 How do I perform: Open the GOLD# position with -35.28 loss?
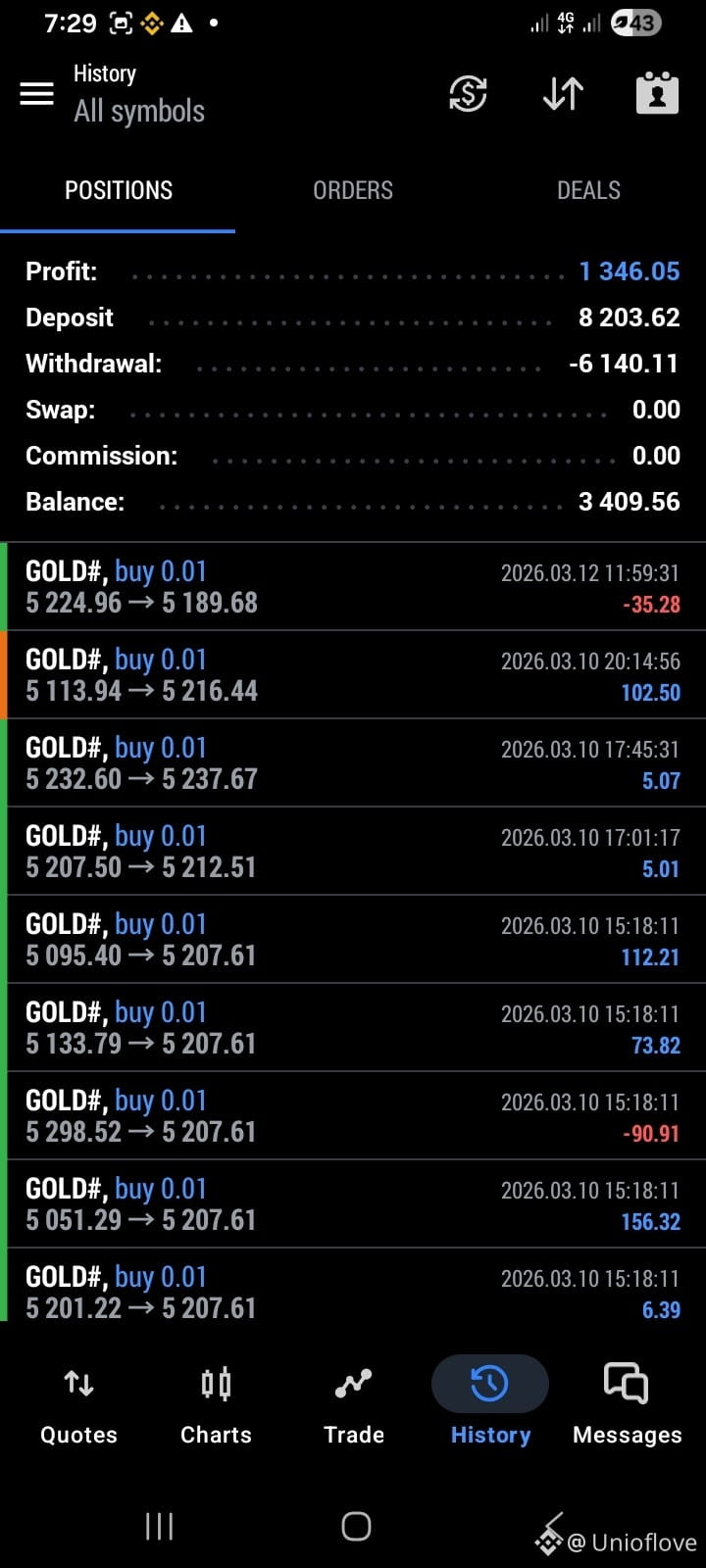coord(353,586)
